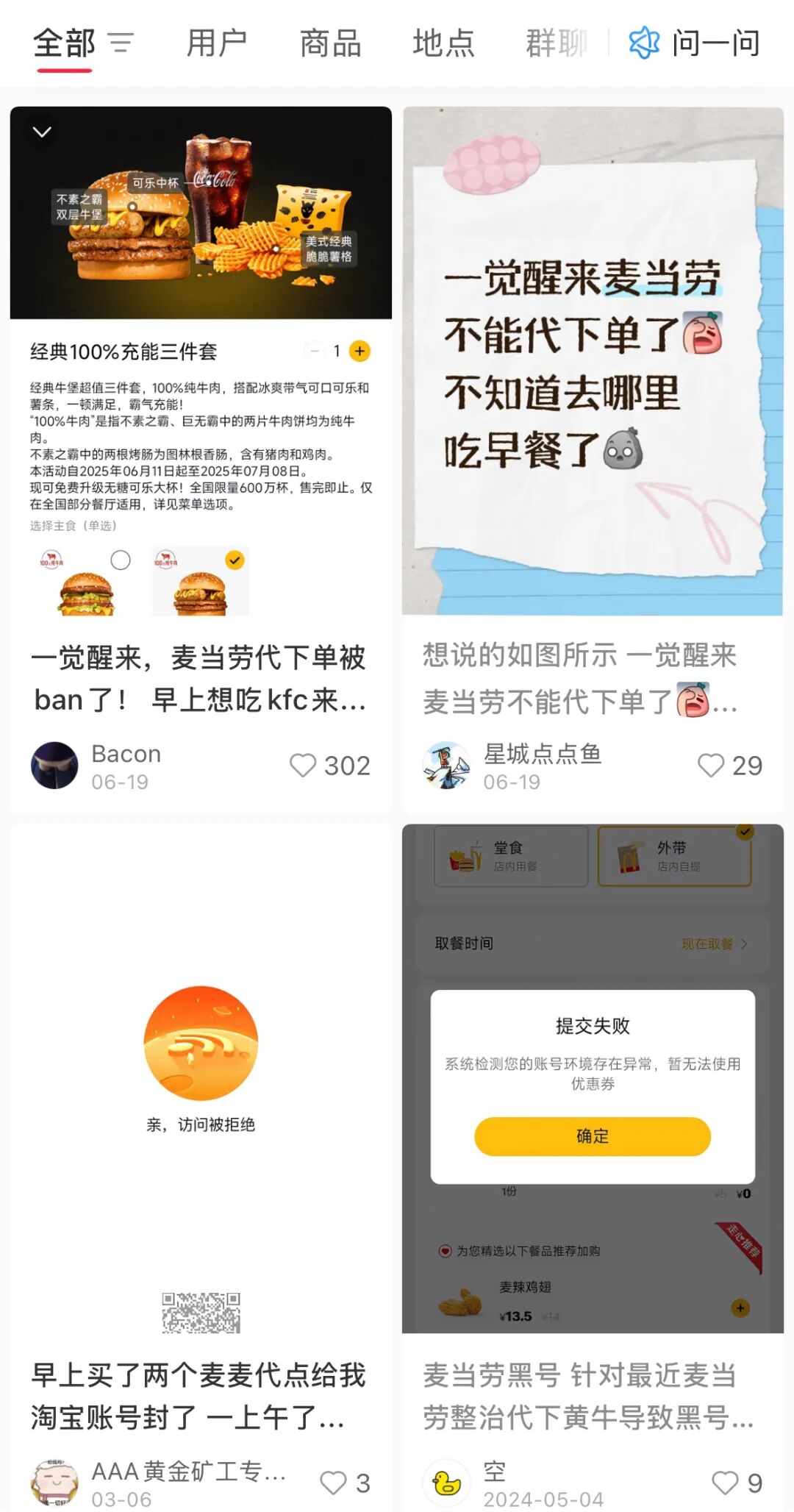794x1512 pixels.
Task: Switch to the 用户 tab
Action: [216, 43]
